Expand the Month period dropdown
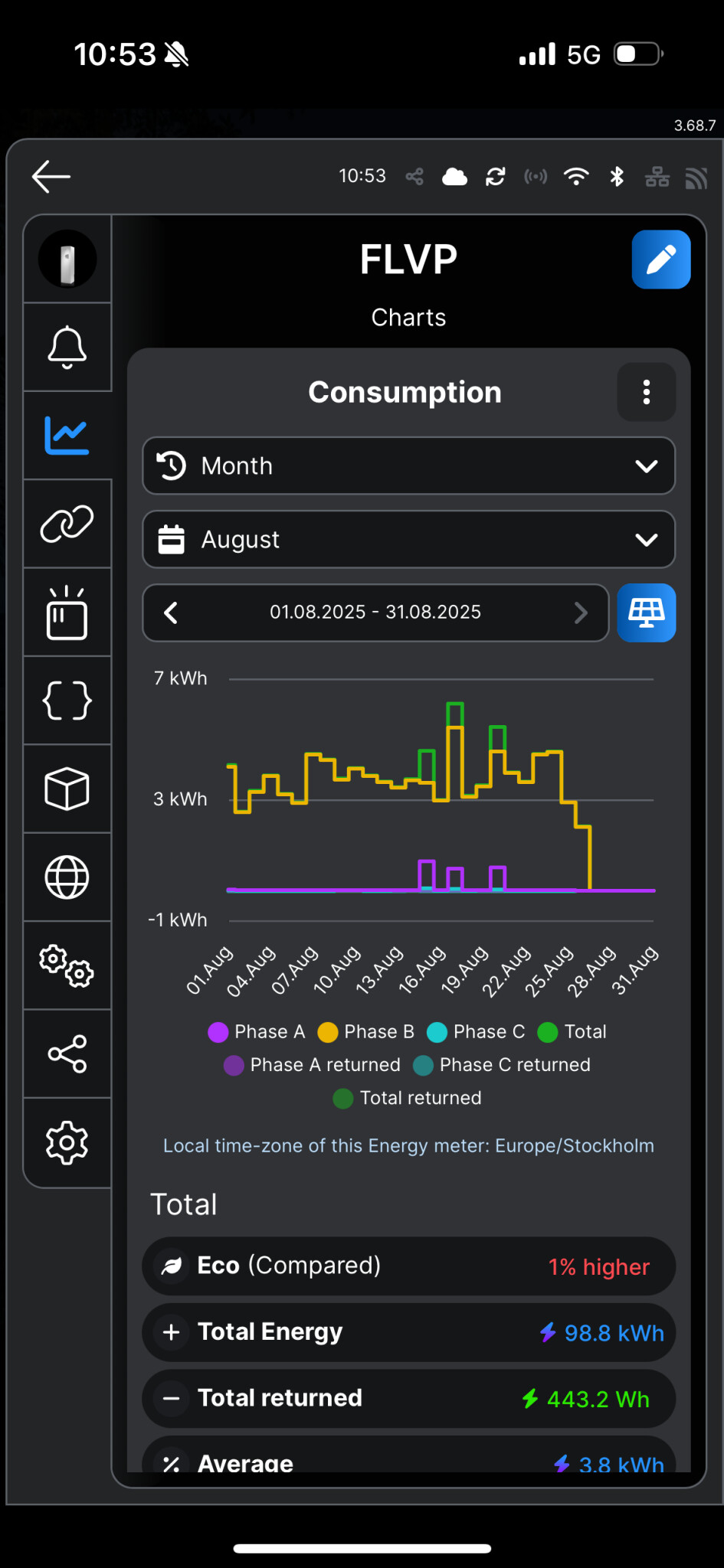Viewport: 724px width, 1568px height. click(408, 465)
